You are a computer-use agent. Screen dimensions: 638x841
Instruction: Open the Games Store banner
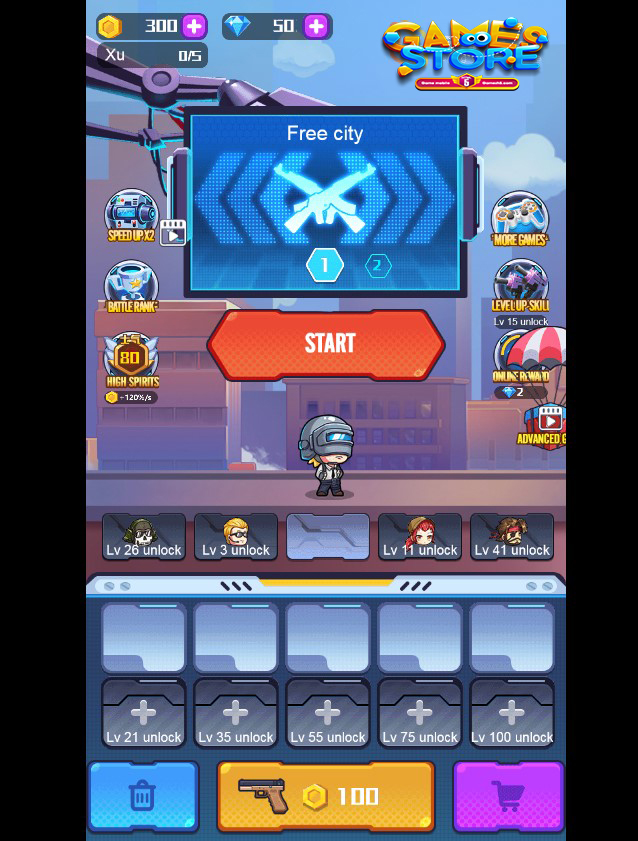[467, 52]
